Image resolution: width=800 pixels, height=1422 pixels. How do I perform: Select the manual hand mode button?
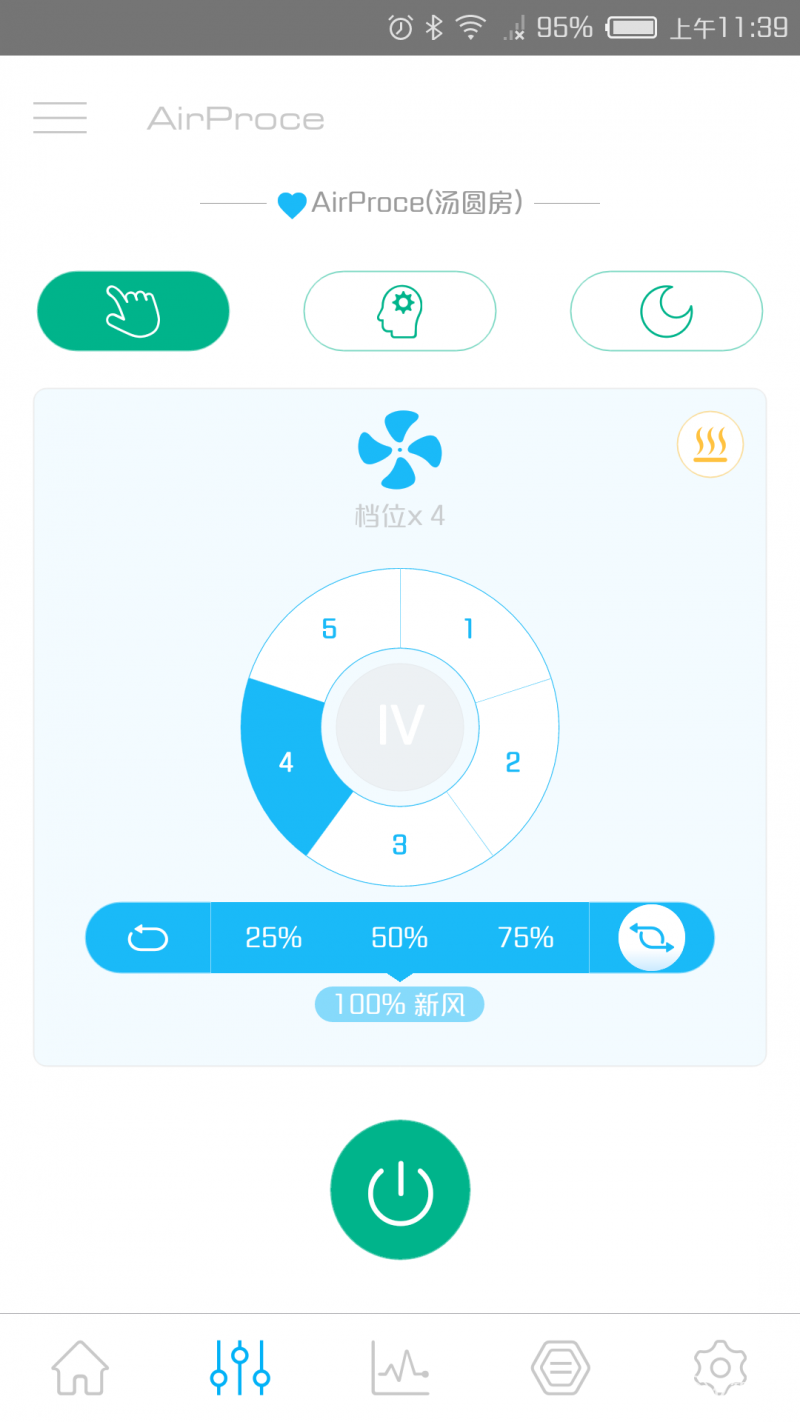pyautogui.click(x=133, y=311)
